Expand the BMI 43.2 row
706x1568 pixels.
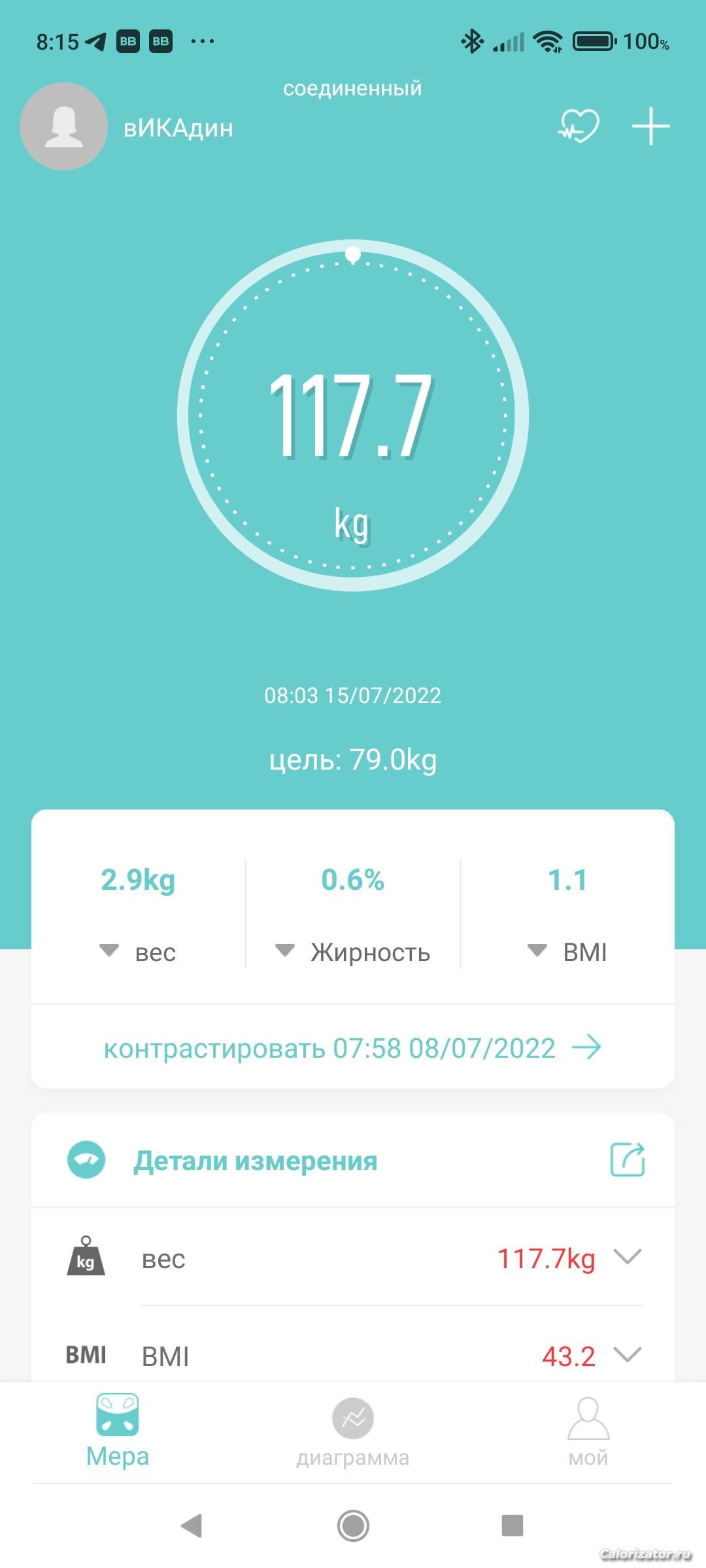[x=628, y=1354]
